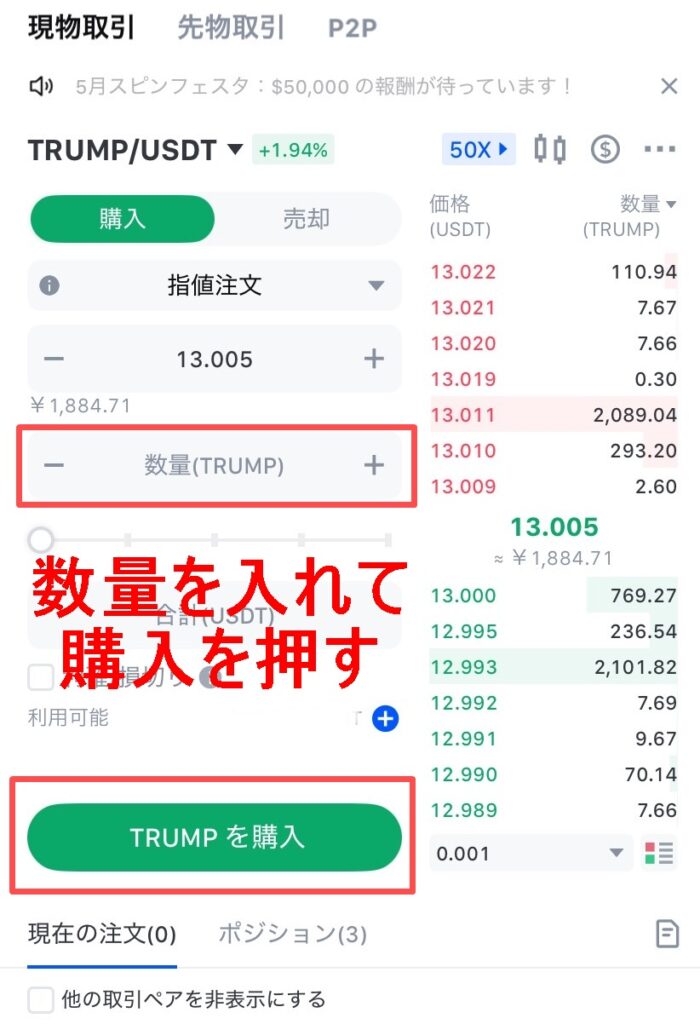Decrease the 13.005 price with minus
700x1024 pixels.
[x=54, y=359]
